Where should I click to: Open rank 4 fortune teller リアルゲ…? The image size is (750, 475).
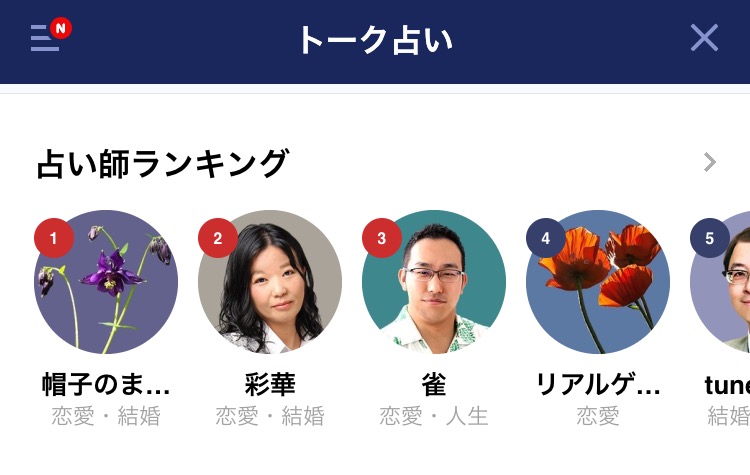point(598,282)
